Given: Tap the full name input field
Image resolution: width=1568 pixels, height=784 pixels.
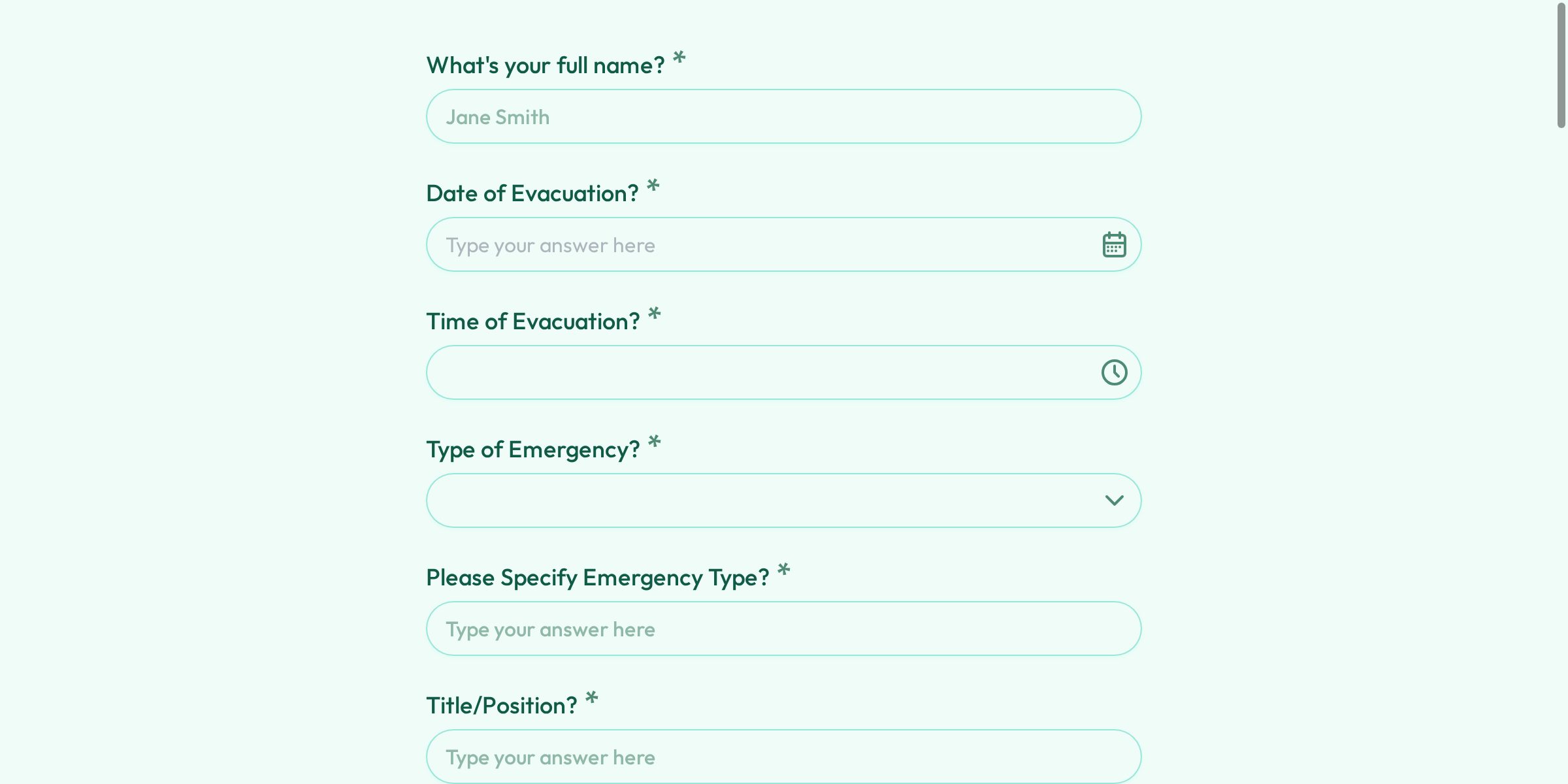Looking at the screenshot, I should pyautogui.click(x=783, y=117).
